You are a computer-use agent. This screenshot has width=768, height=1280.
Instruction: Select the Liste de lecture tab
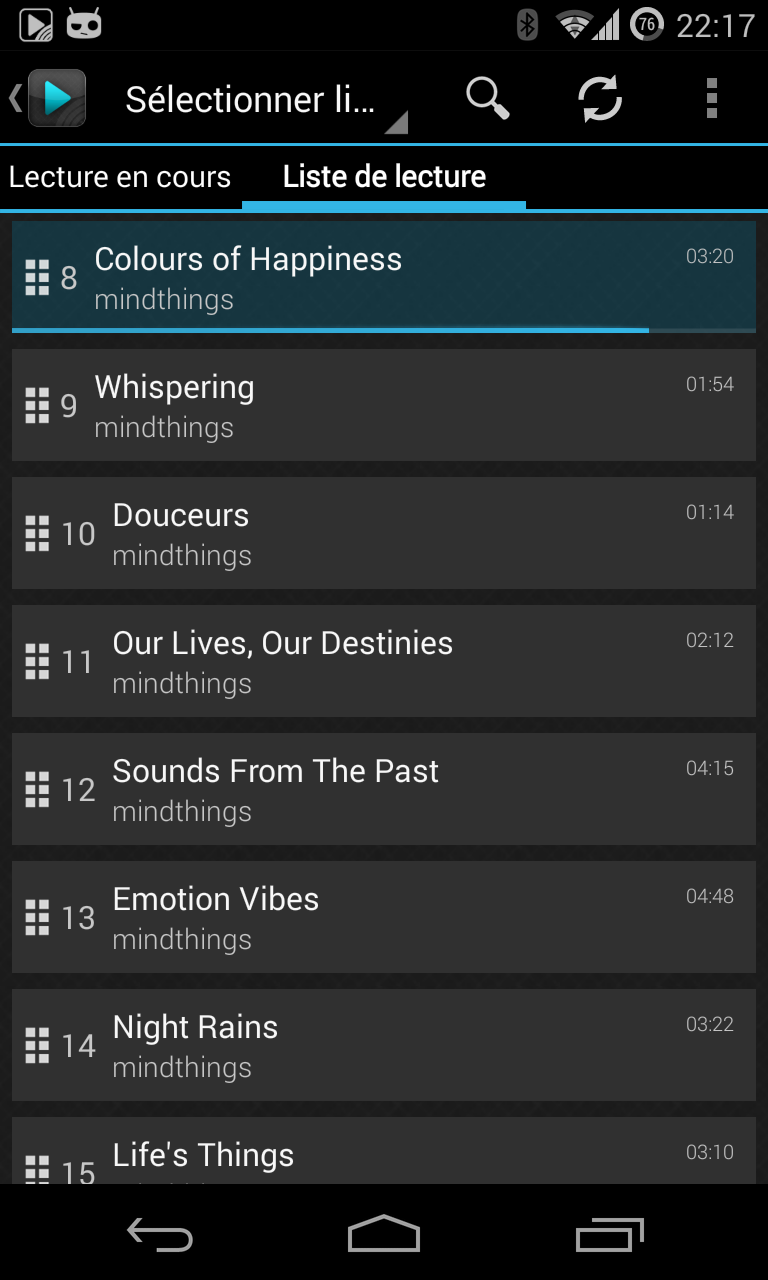(384, 177)
